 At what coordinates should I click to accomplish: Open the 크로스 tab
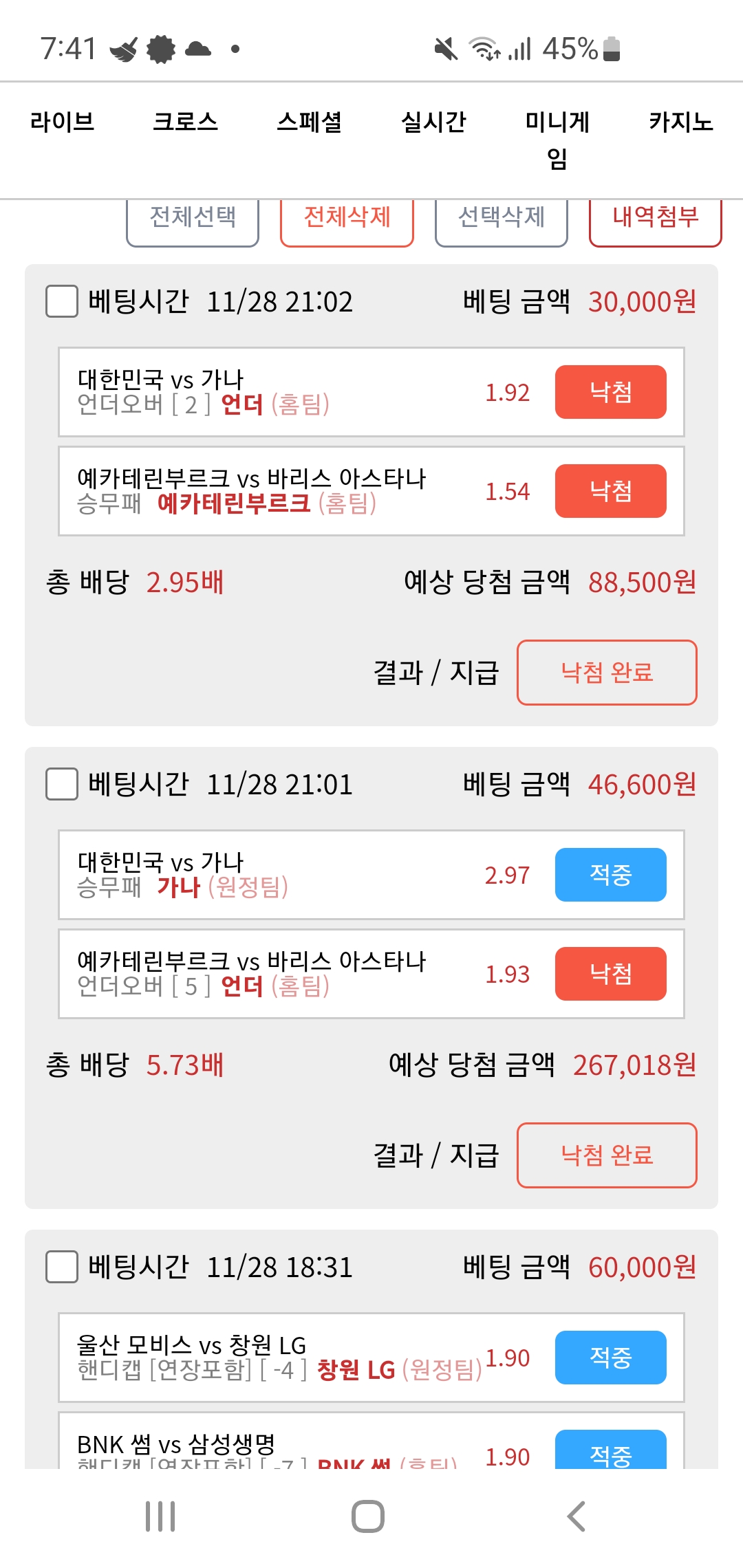(186, 122)
